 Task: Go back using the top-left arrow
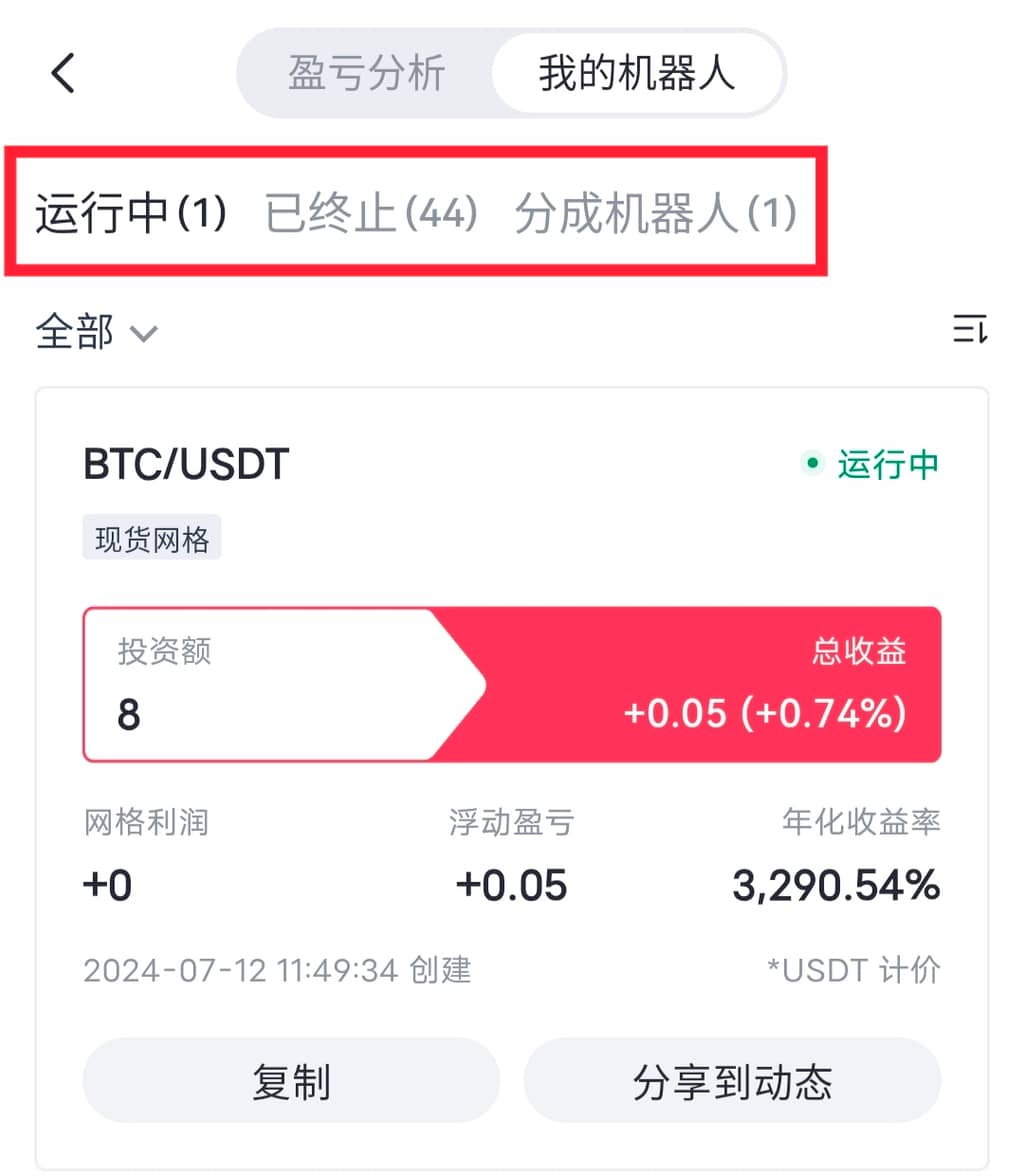[63, 73]
